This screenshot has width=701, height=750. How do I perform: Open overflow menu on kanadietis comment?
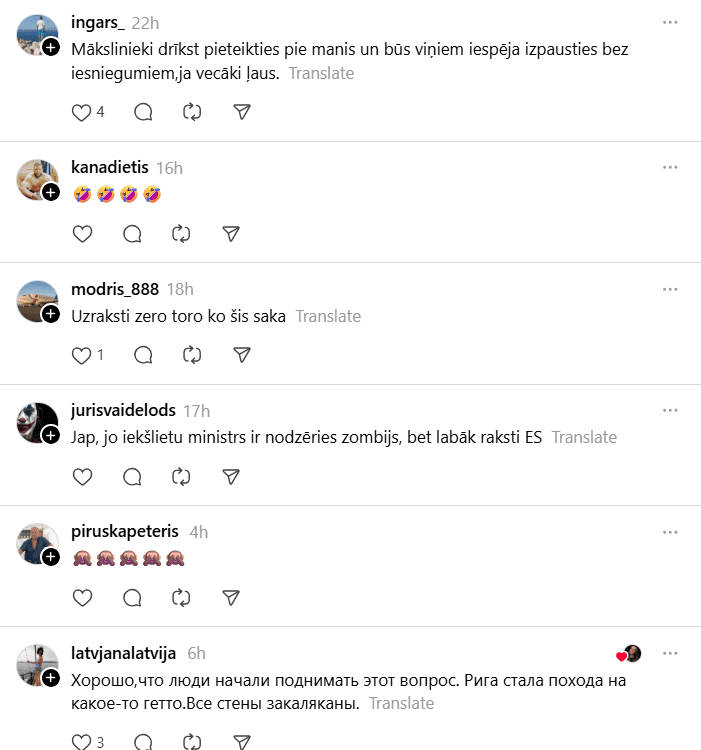[x=670, y=167]
